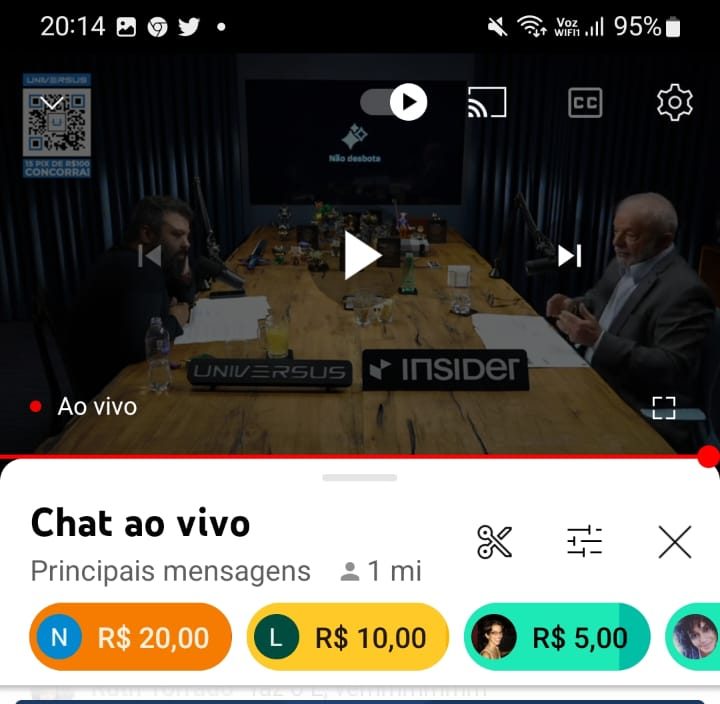Close the live chat panel

pos(675,542)
